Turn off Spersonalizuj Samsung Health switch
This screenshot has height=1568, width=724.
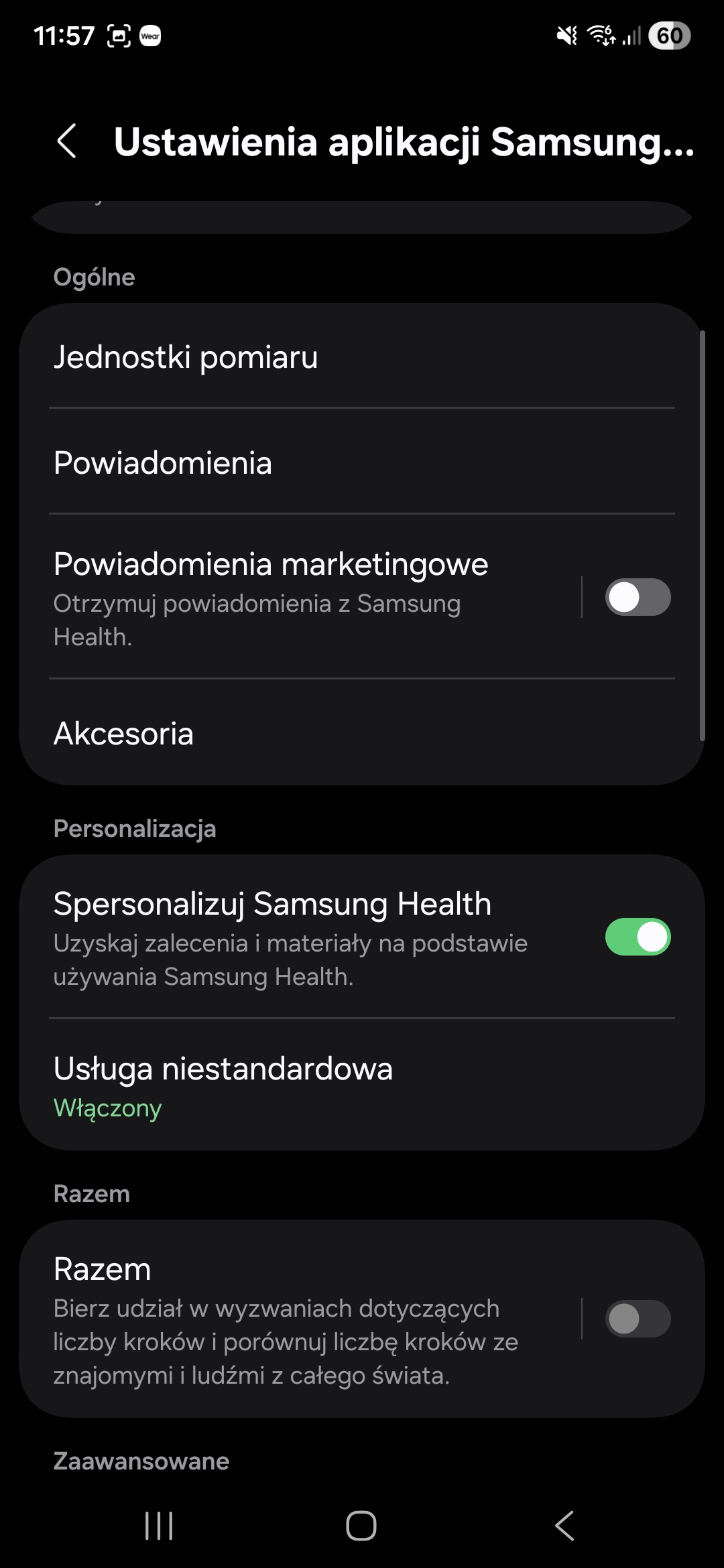638,937
